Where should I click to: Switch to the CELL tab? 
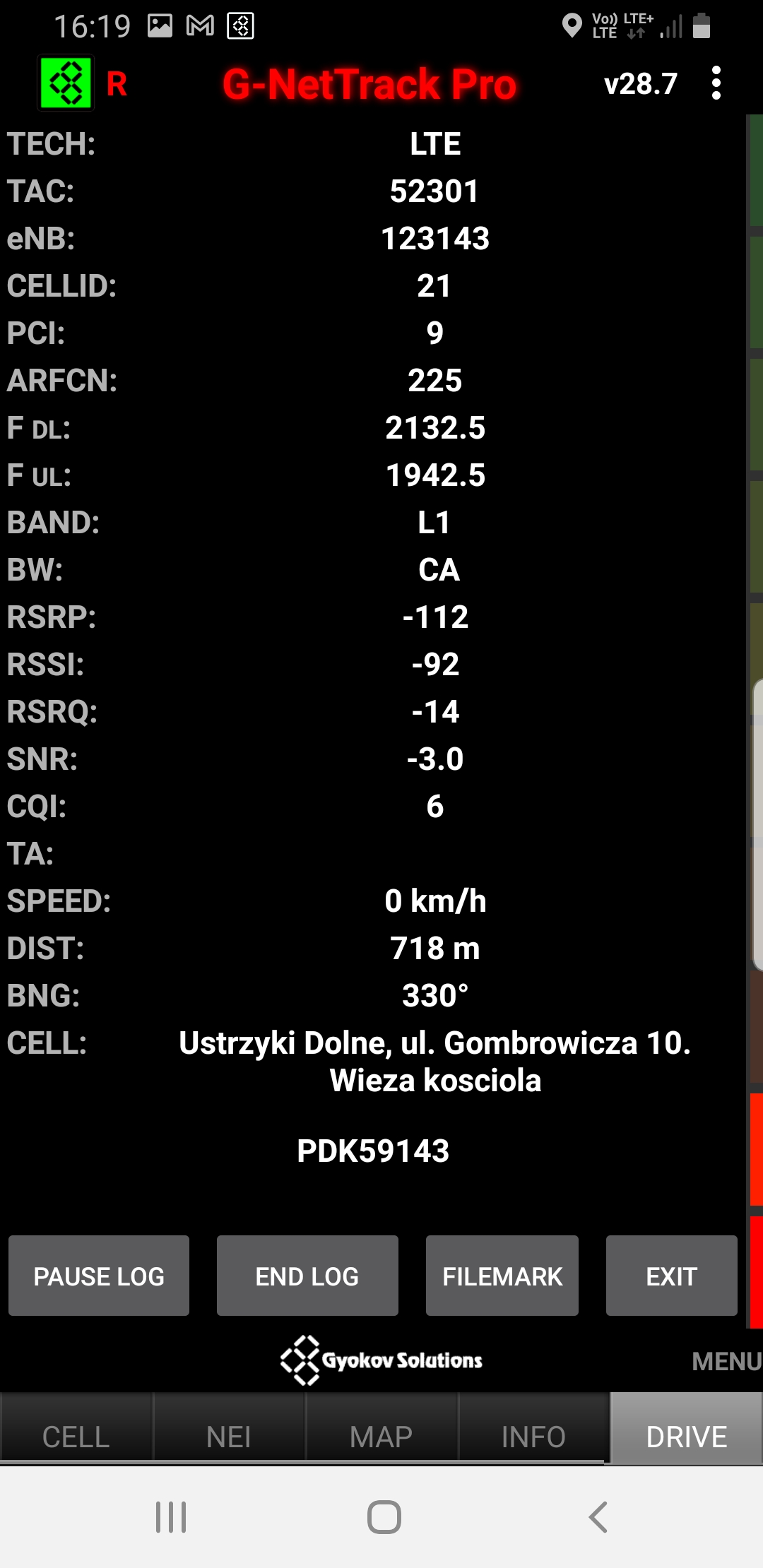pyautogui.click(x=76, y=1436)
